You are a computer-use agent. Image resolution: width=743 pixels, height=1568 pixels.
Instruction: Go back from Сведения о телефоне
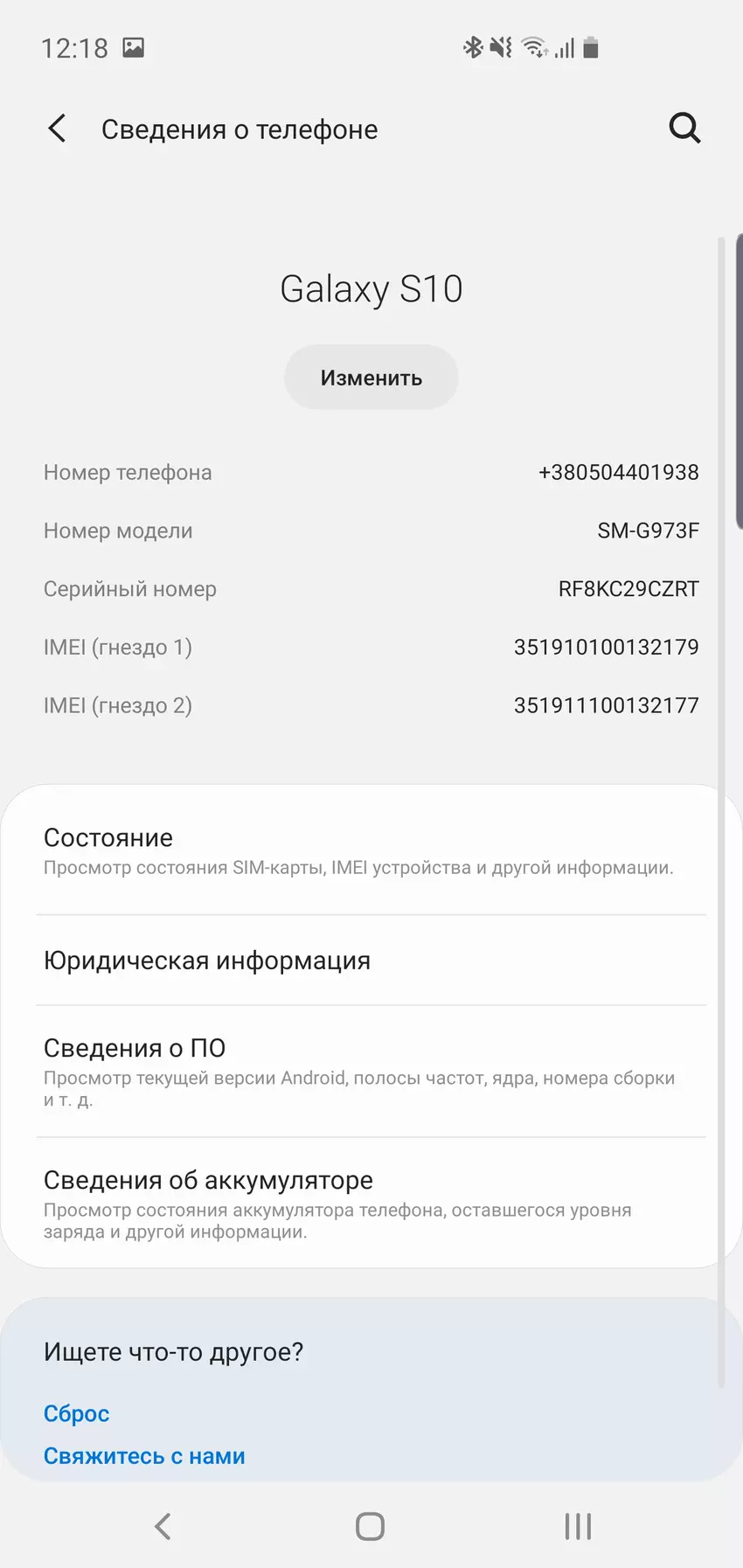click(58, 128)
